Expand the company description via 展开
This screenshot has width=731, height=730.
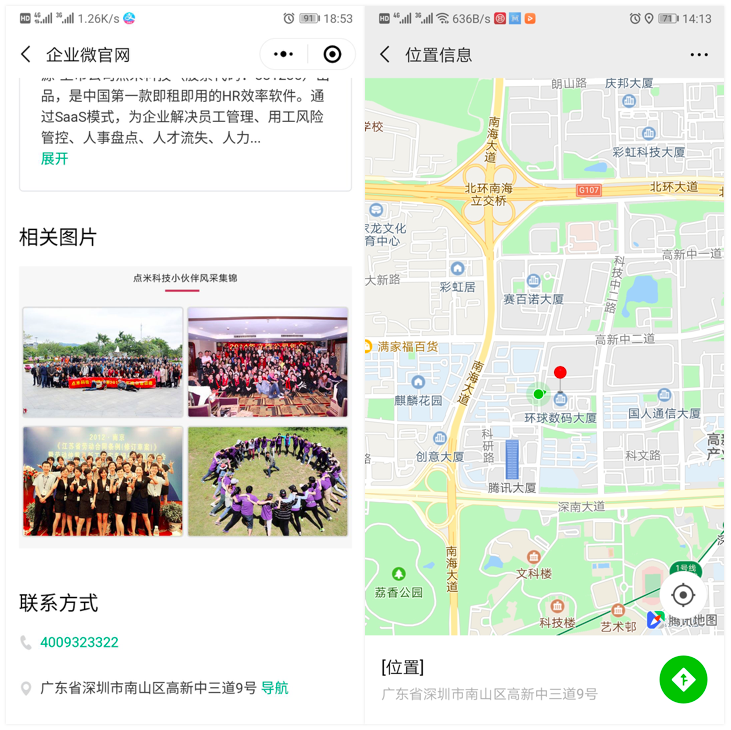54,159
